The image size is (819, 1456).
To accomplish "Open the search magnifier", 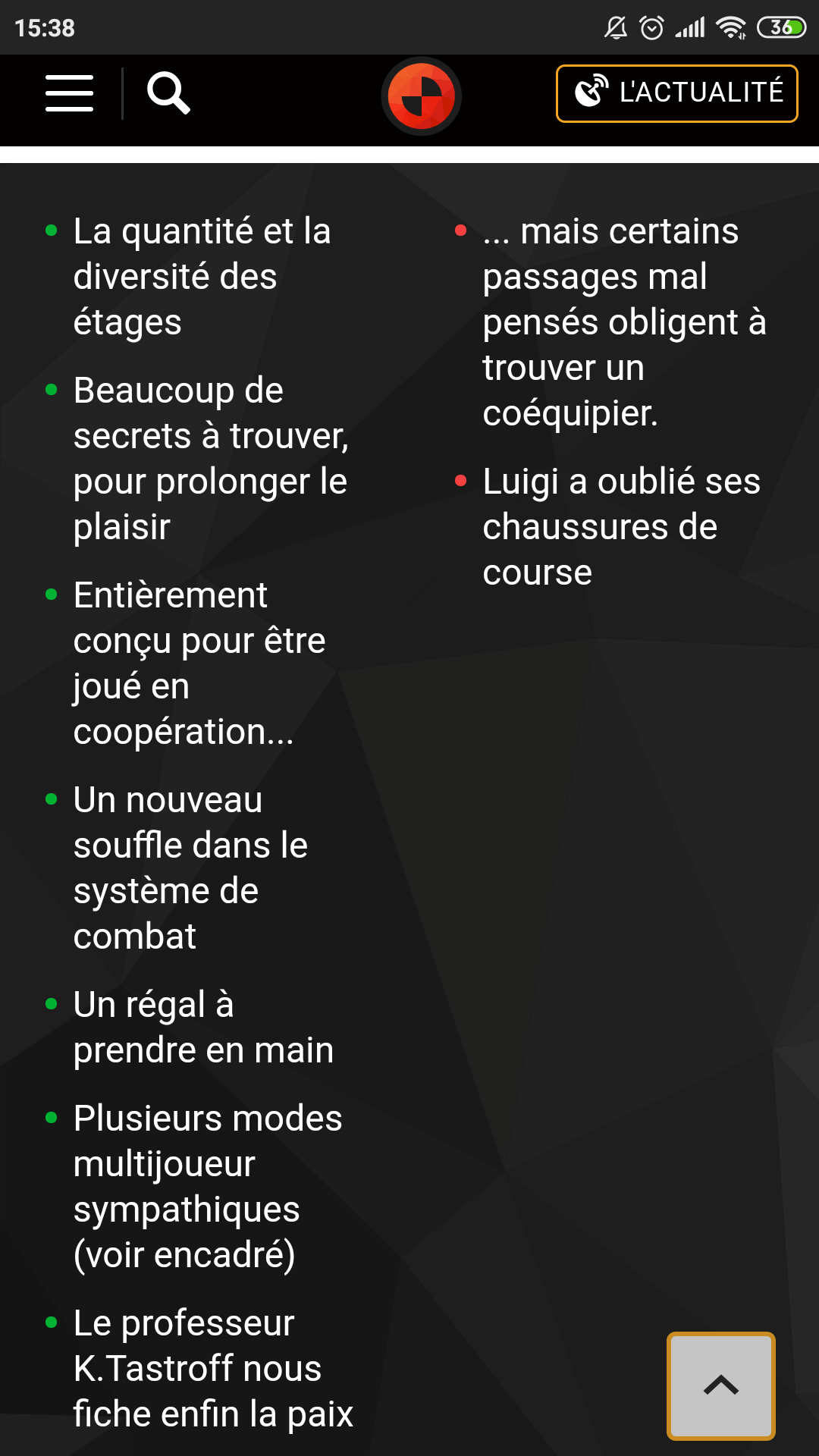I will (168, 93).
